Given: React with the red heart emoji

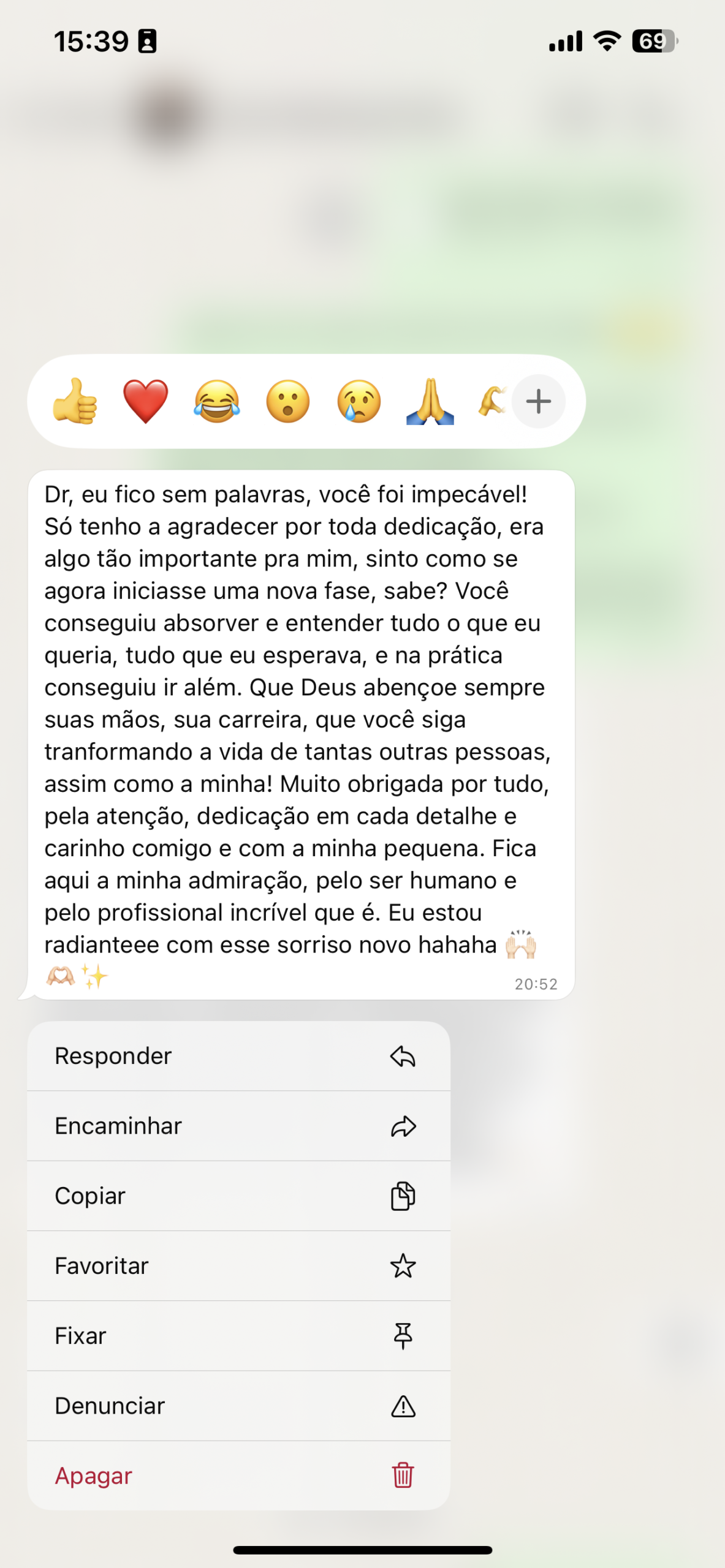Looking at the screenshot, I should tap(145, 401).
